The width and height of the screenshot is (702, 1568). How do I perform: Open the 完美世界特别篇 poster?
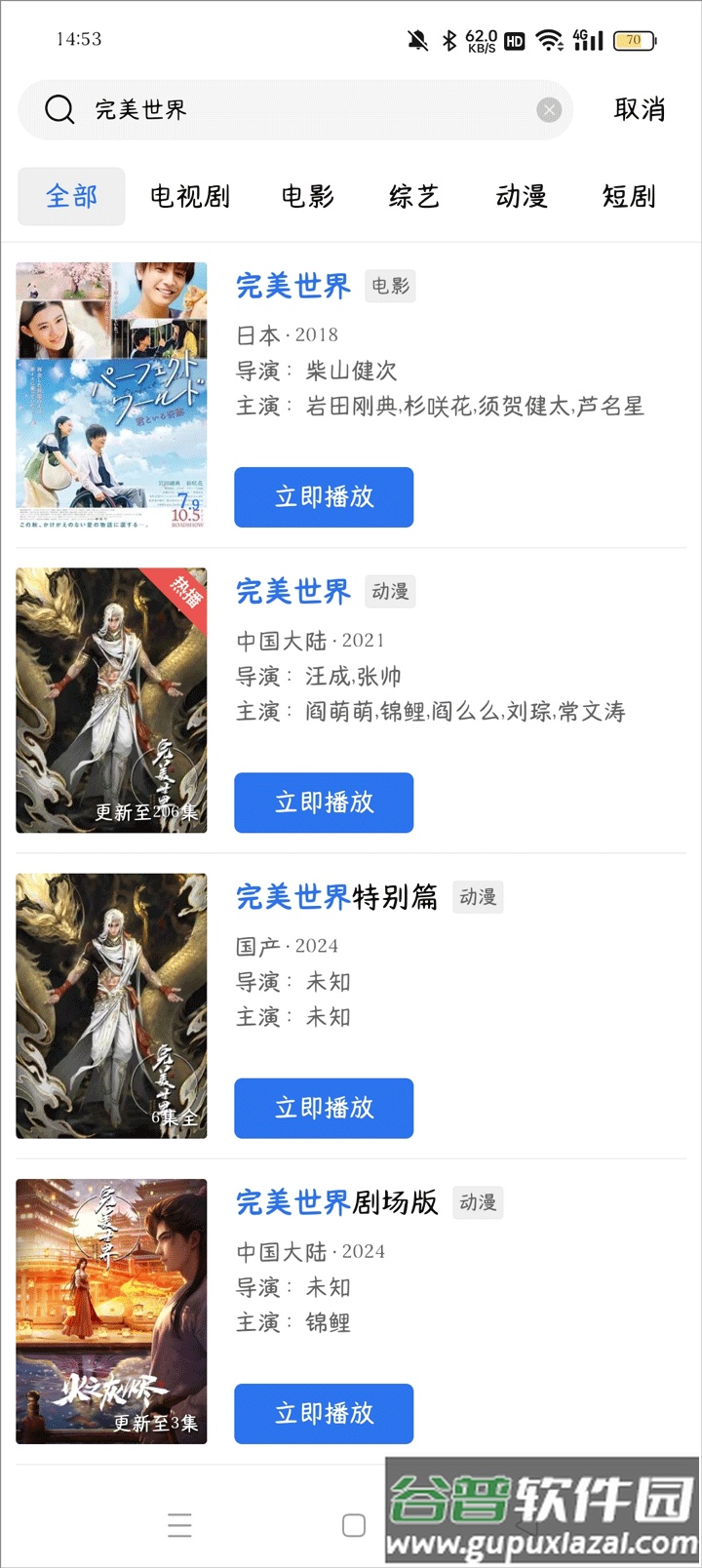(112, 1005)
